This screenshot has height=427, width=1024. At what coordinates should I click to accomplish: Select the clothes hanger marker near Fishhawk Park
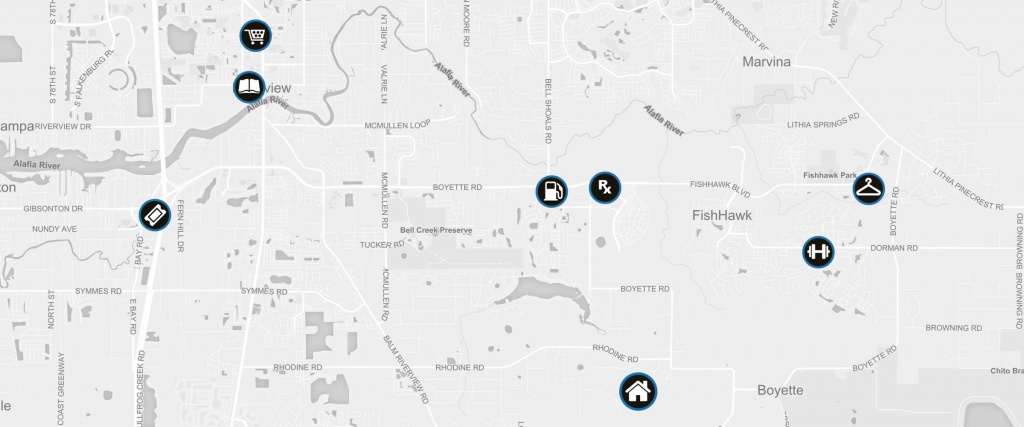pos(869,188)
